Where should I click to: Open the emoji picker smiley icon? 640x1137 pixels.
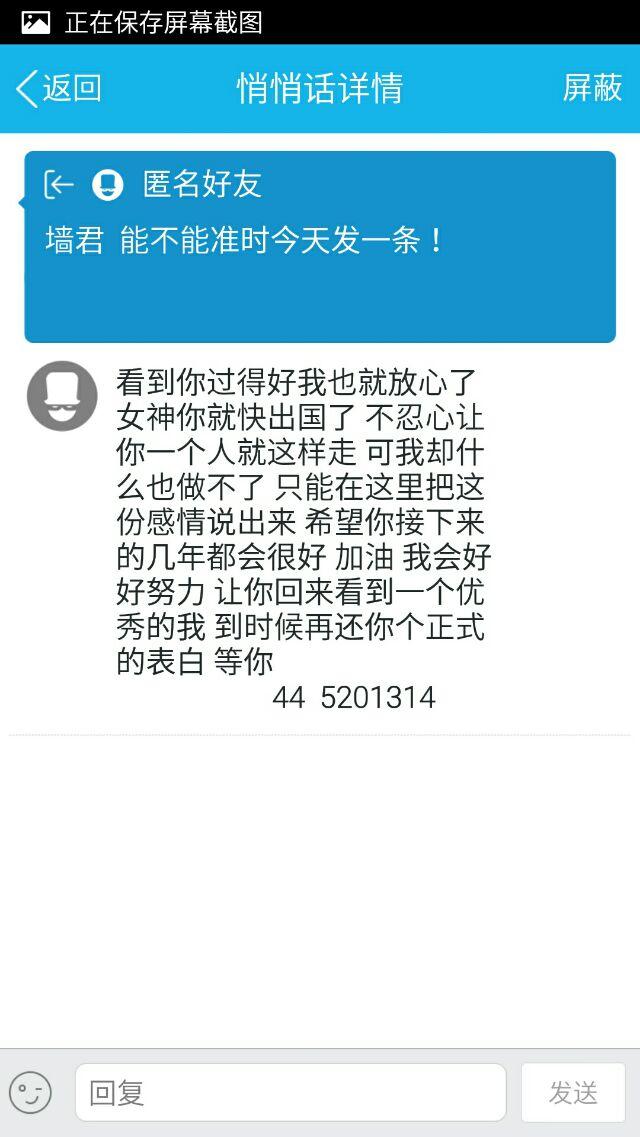31,1092
